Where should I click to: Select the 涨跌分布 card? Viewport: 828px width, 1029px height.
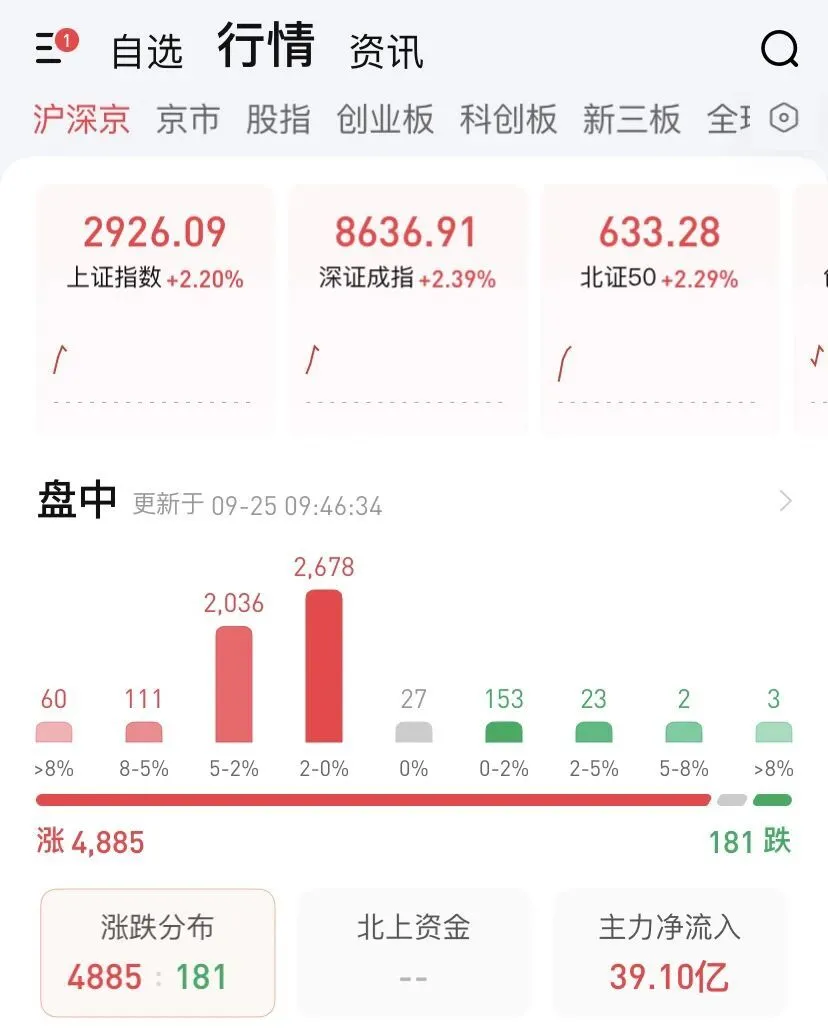[x=157, y=951]
